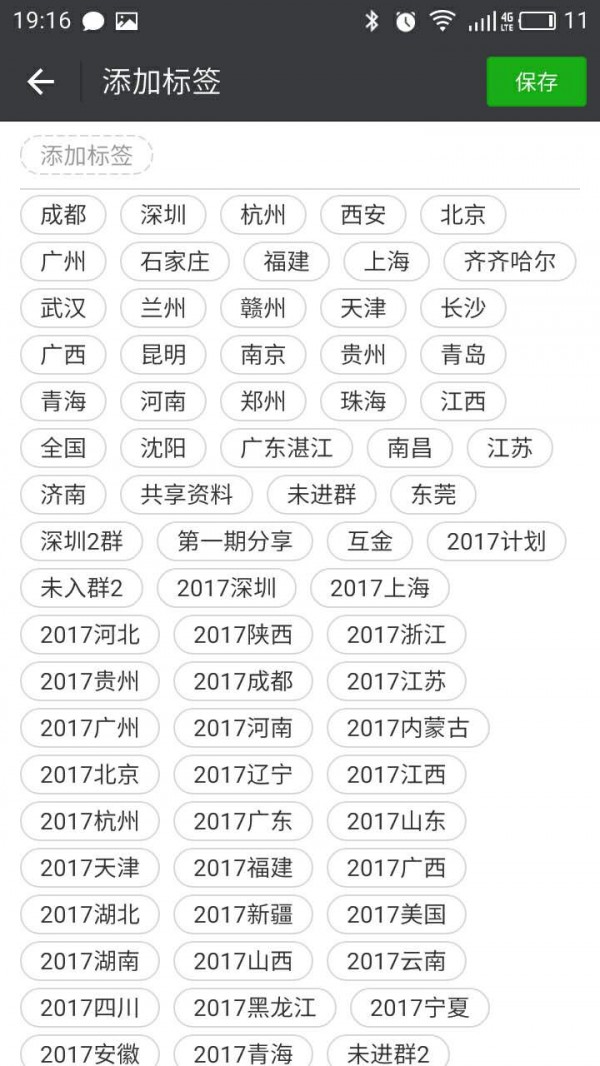Choose the 深圳2群 tag
600x1066 pixels.
pos(81,541)
